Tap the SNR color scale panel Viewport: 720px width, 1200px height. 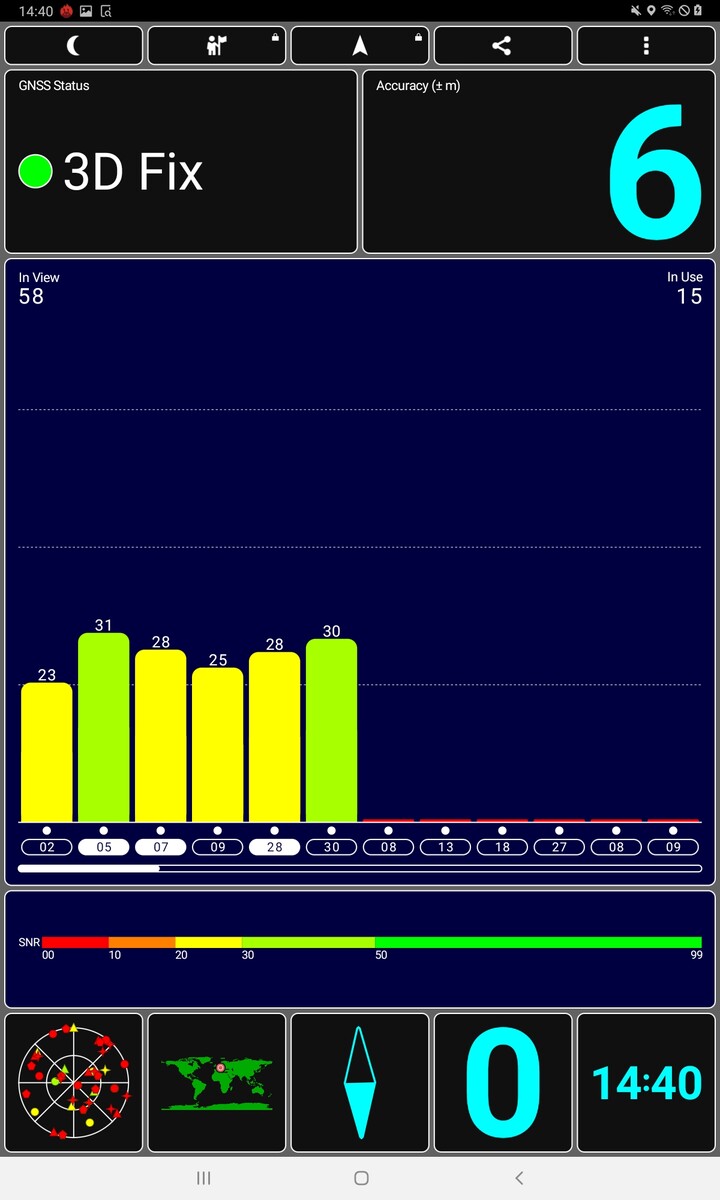[360, 949]
